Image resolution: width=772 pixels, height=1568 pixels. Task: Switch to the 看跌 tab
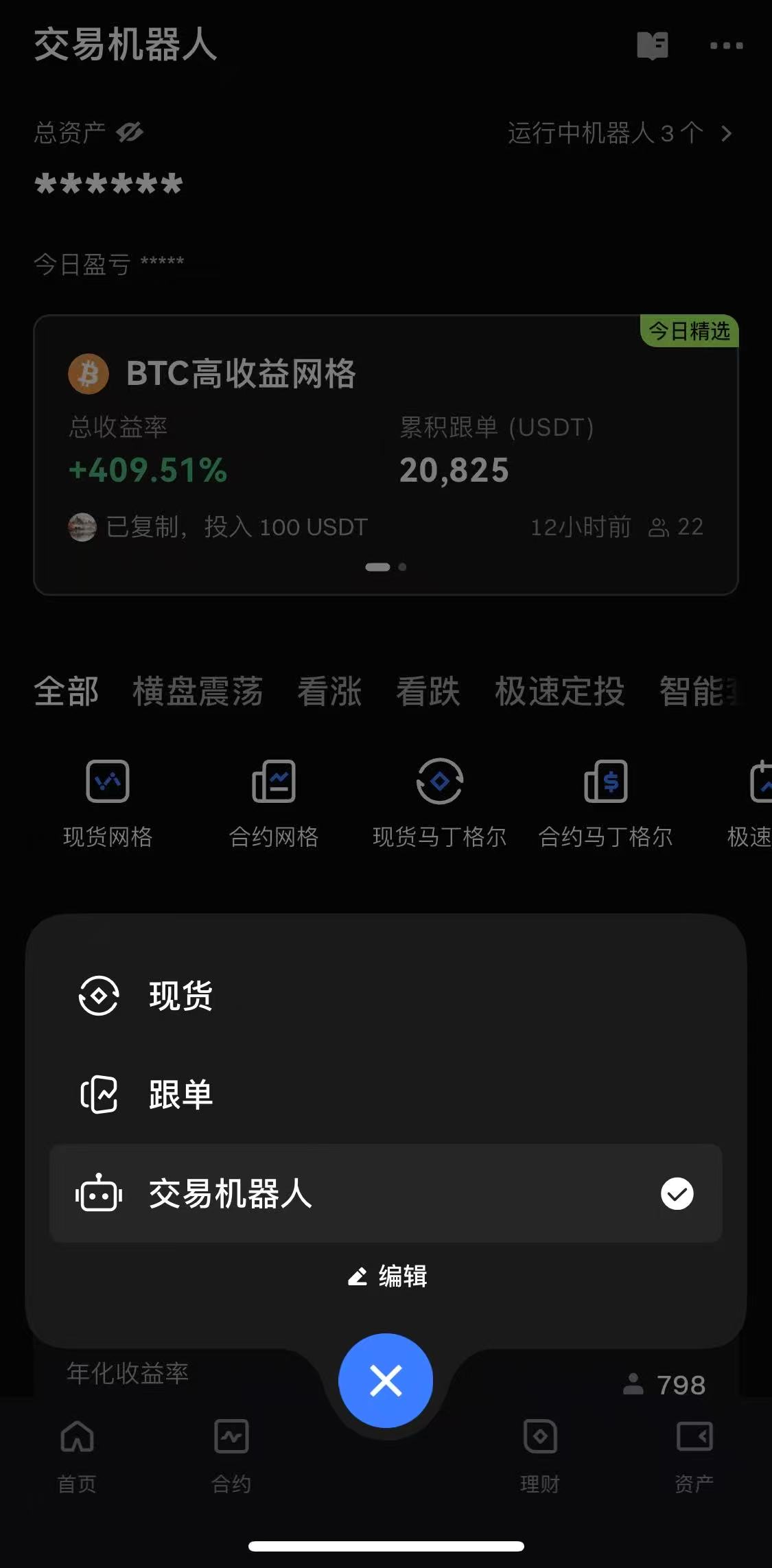tap(428, 691)
